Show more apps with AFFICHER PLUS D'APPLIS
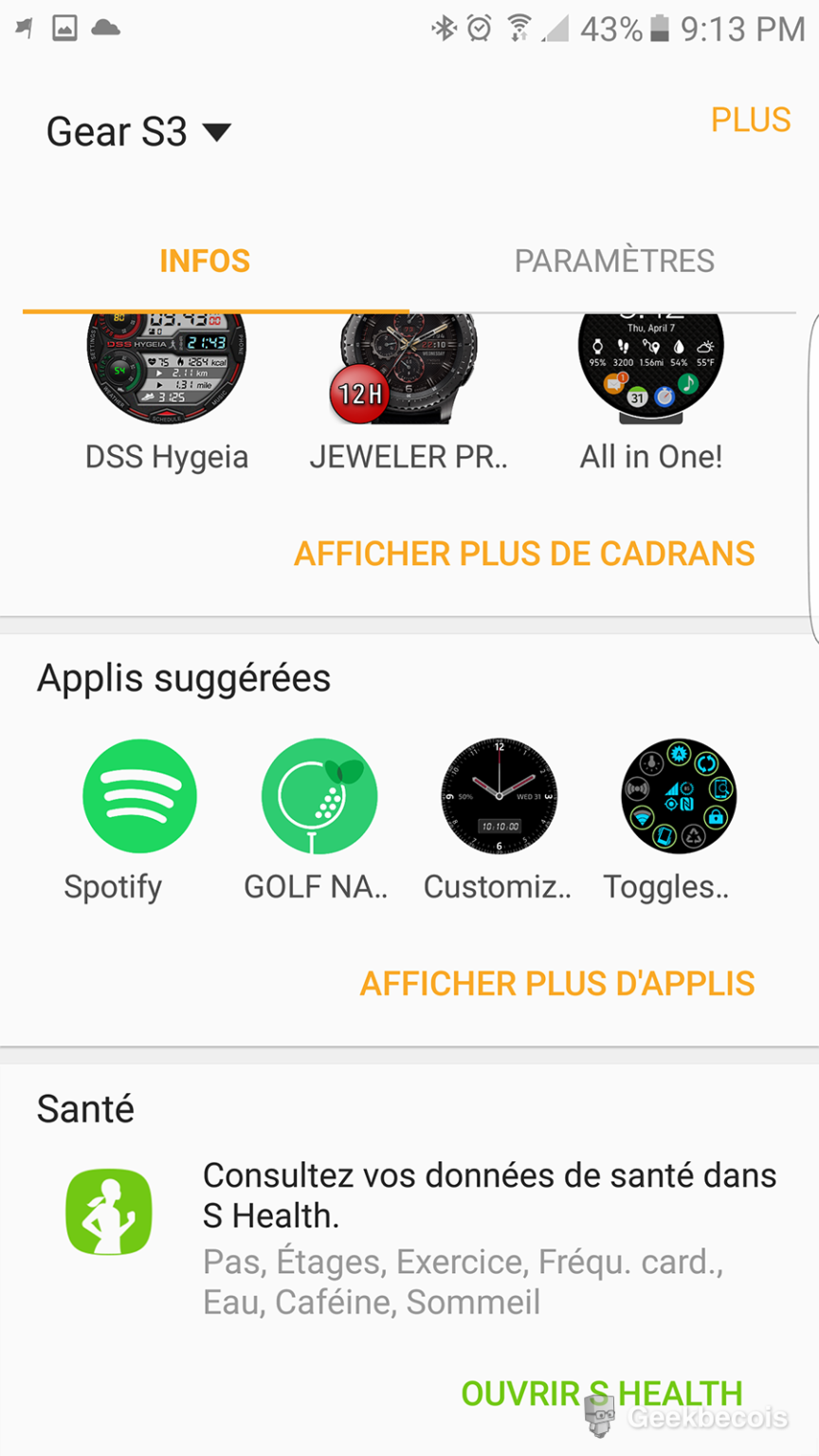The image size is (819, 1456). click(x=557, y=984)
